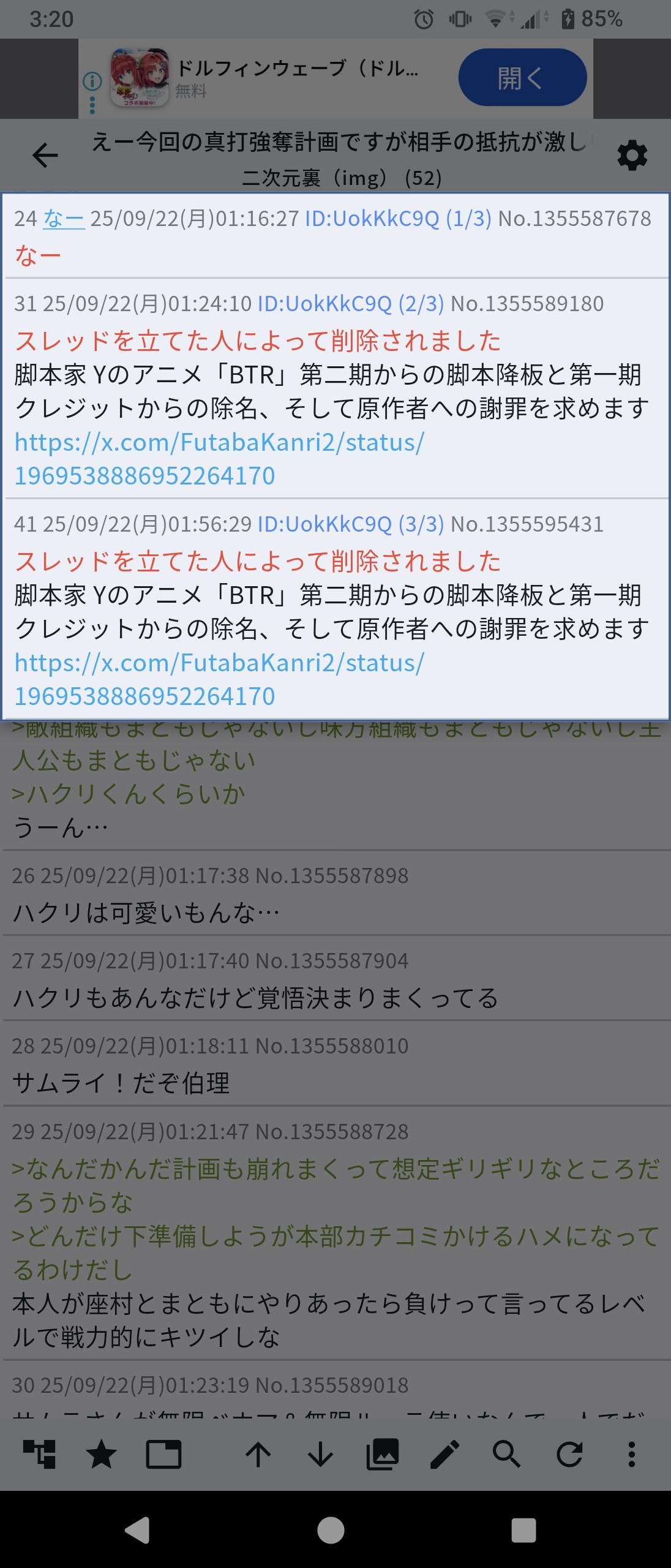The image size is (671, 1568).
Task: Open the bottom overflow menu
Action: [x=631, y=1454]
